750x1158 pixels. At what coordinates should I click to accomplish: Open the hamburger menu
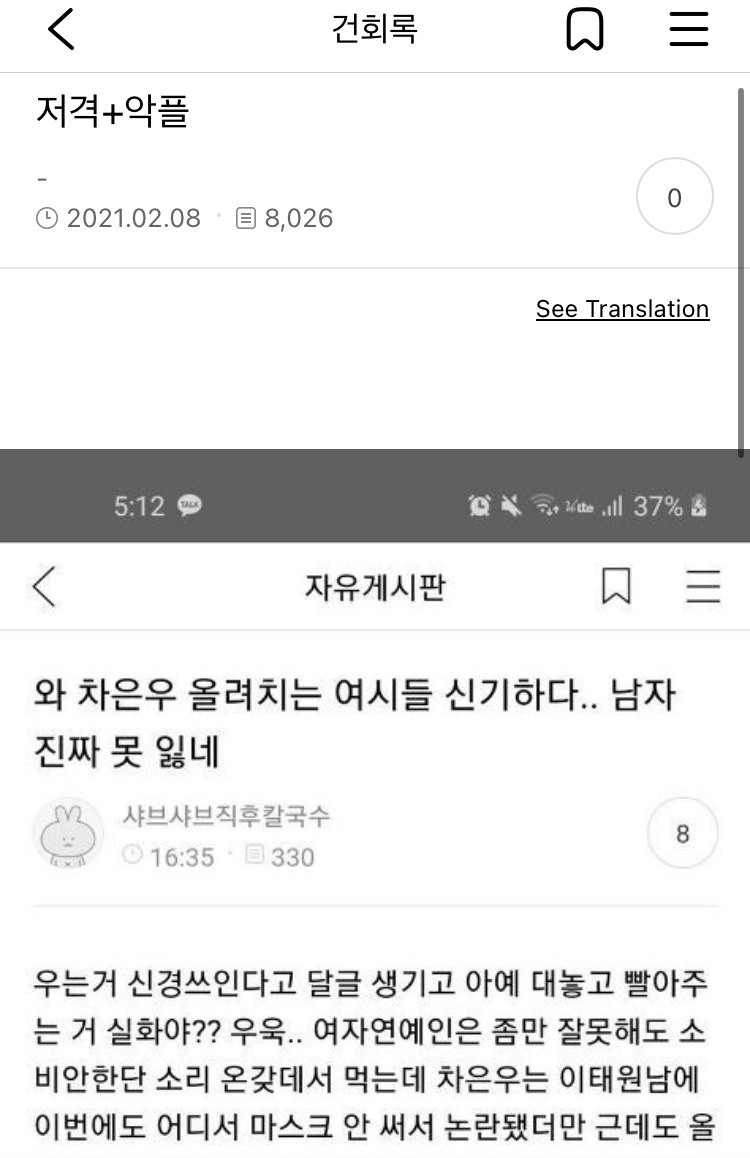(689, 30)
